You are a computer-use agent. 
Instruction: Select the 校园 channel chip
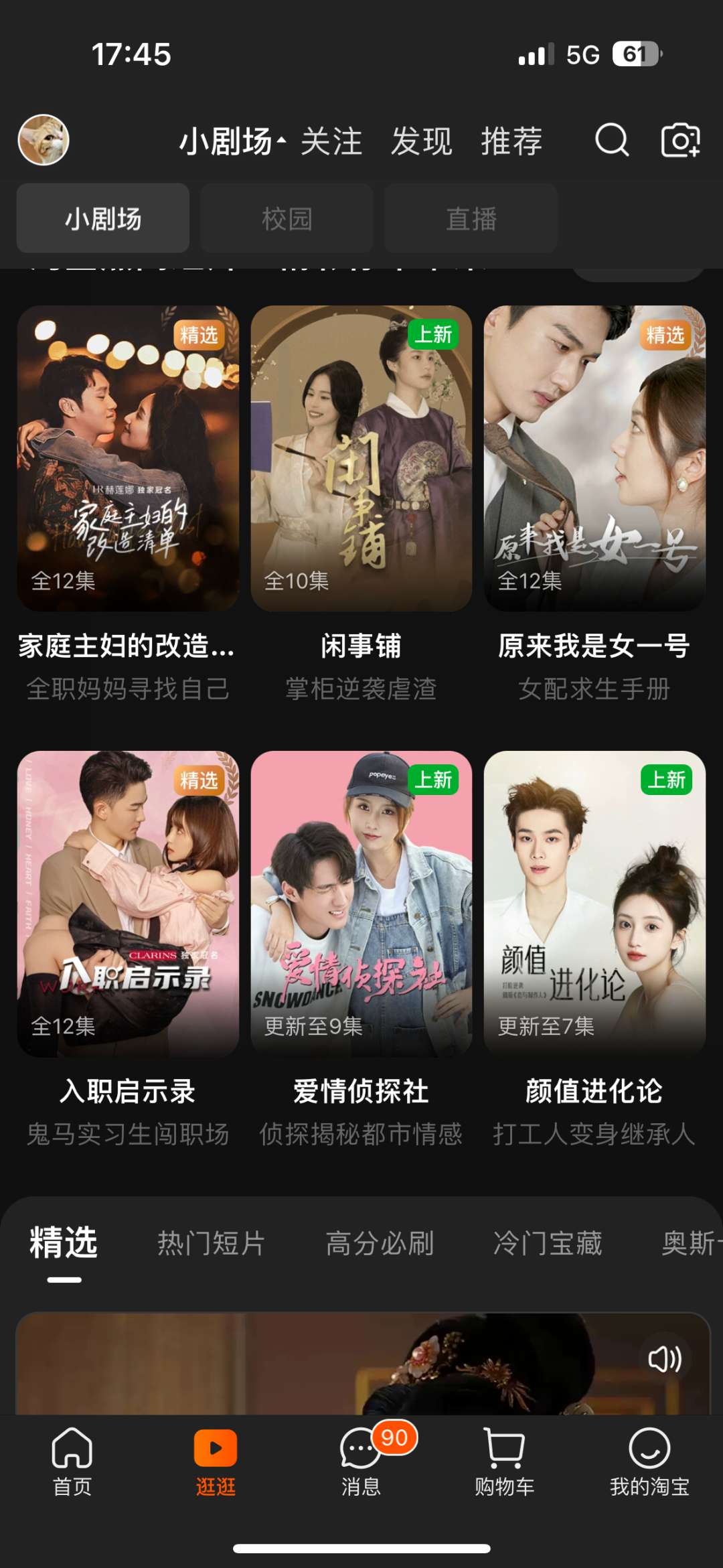point(287,218)
